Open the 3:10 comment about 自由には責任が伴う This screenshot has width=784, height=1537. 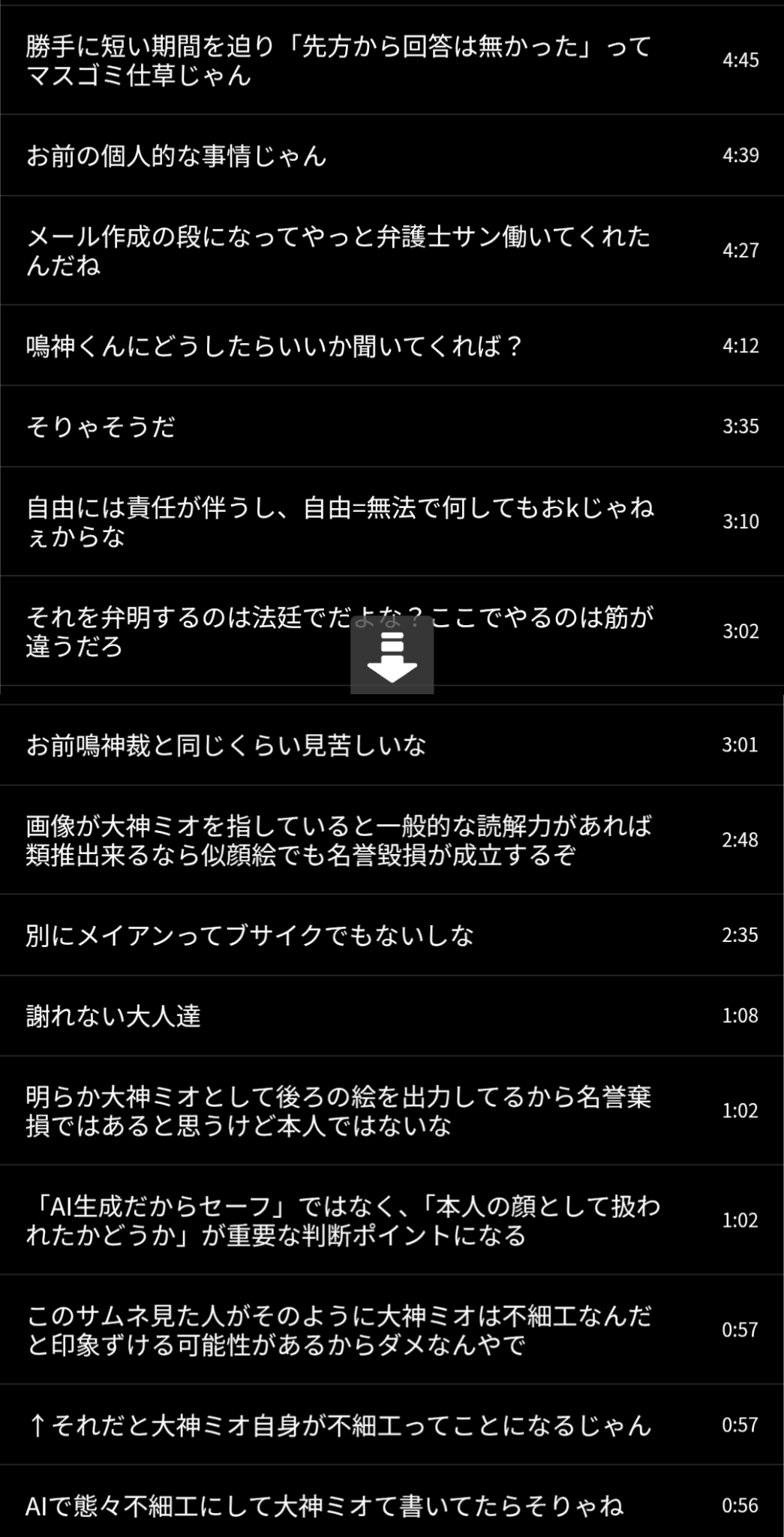(x=392, y=522)
